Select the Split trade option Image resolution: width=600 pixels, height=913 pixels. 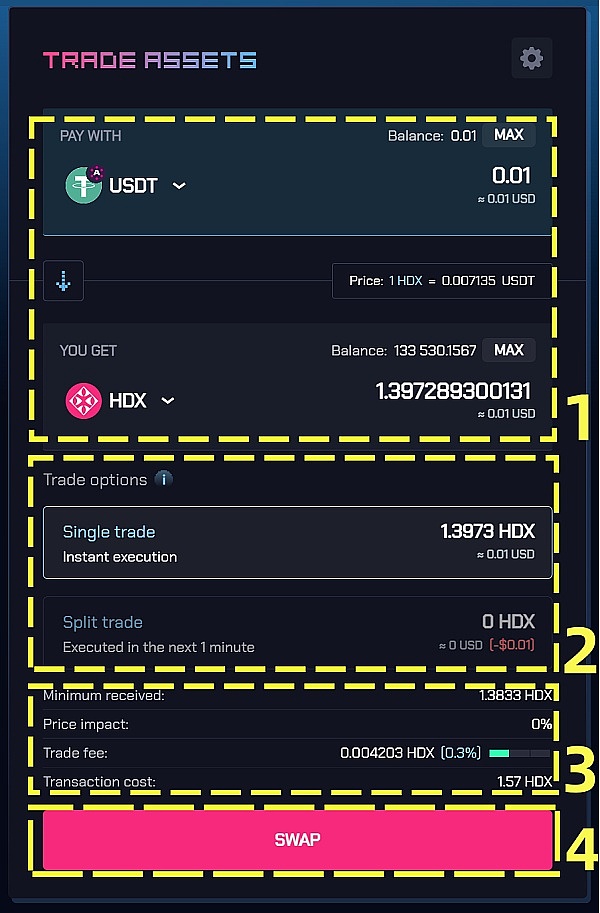(x=297, y=633)
